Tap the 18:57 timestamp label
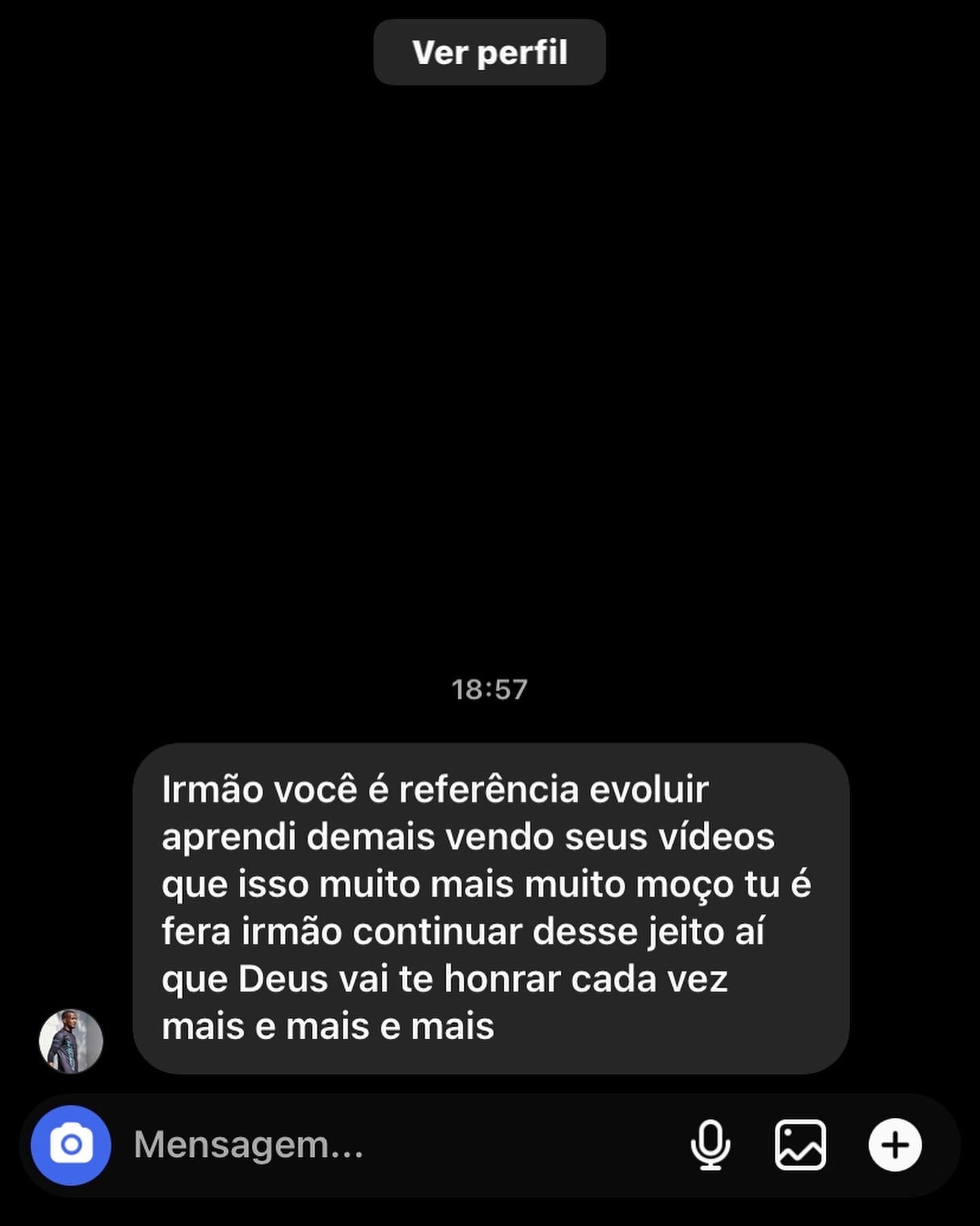The width and height of the screenshot is (980, 1226). coord(489,690)
